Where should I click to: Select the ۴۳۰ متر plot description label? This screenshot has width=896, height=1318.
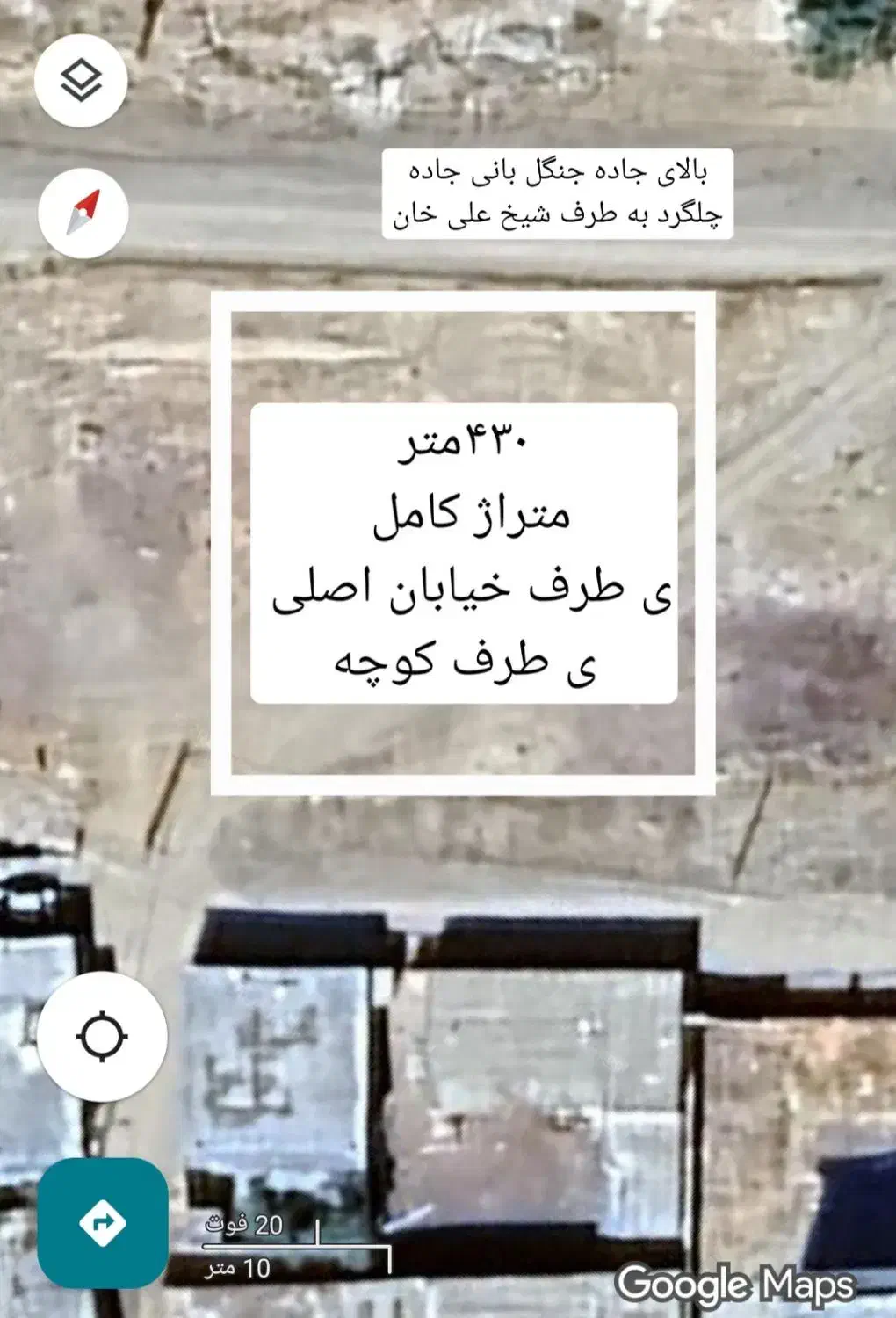[x=465, y=552]
